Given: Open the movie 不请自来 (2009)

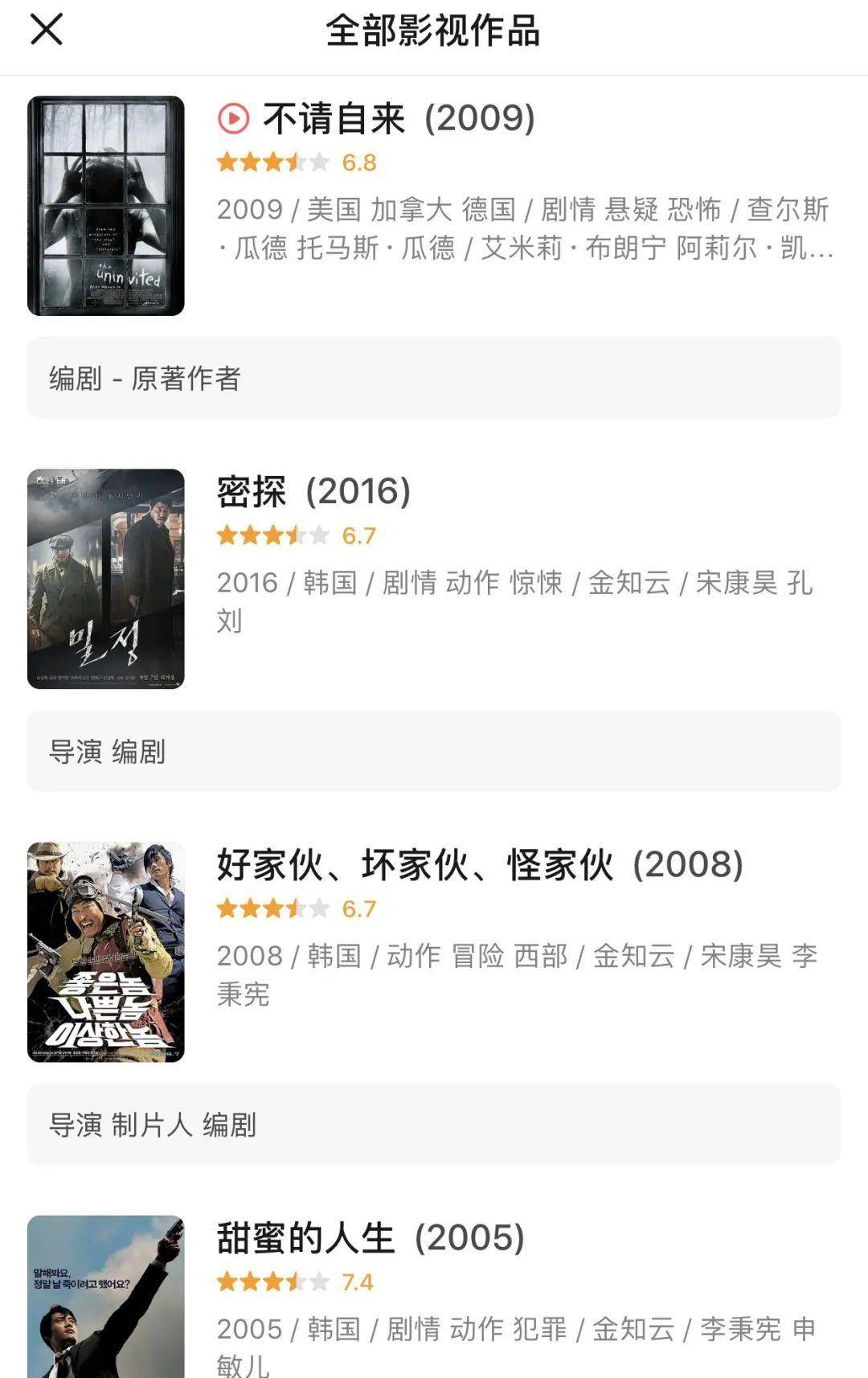Looking at the screenshot, I should [398, 119].
